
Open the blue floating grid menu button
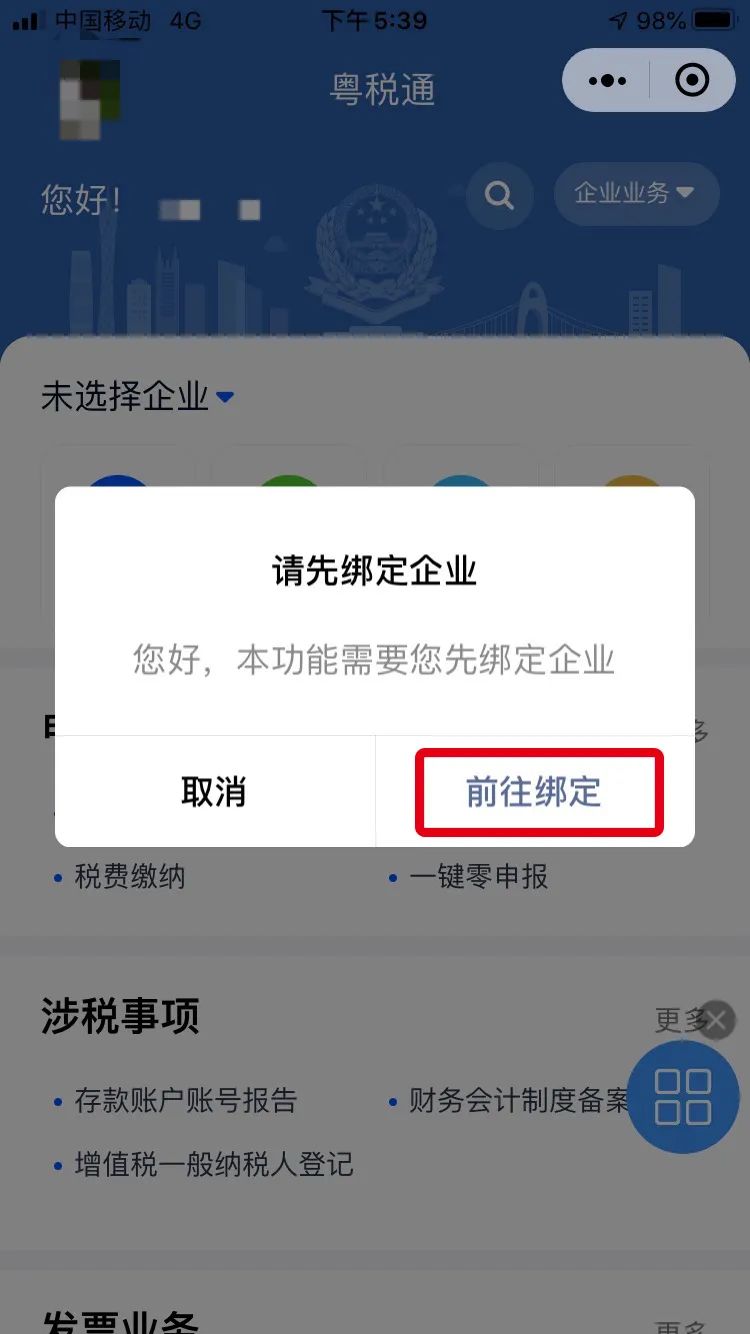click(x=683, y=1097)
